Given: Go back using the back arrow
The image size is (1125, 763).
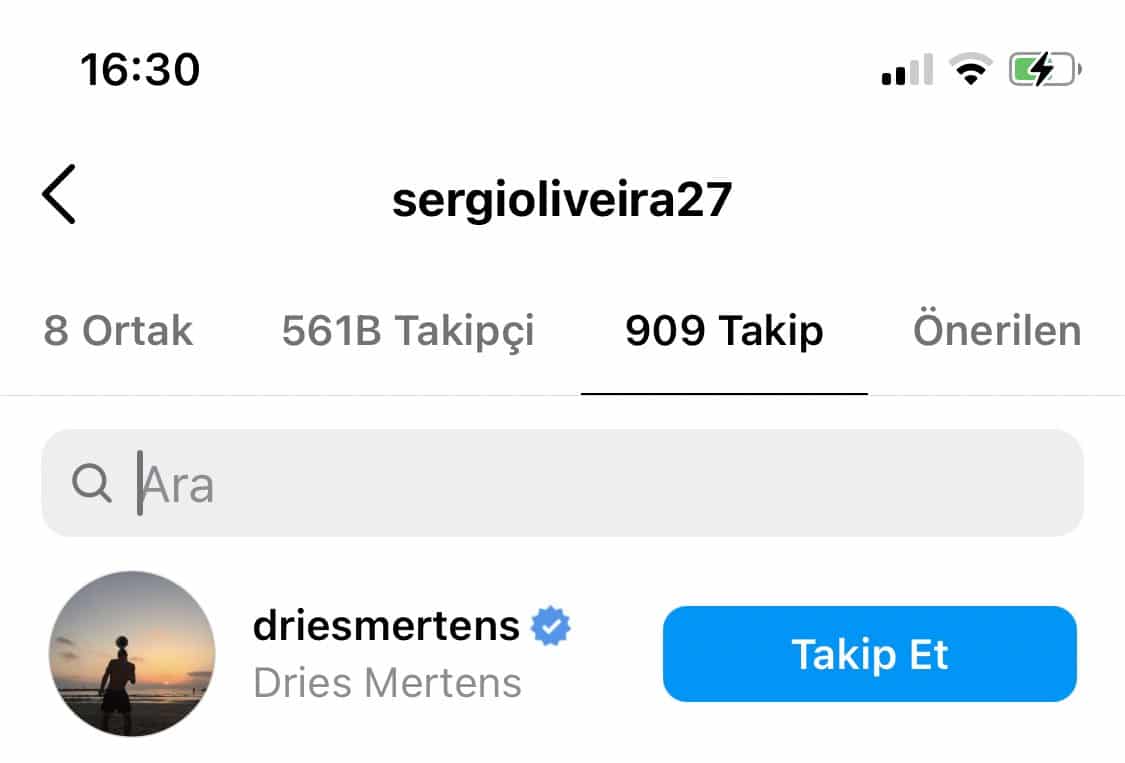Looking at the screenshot, I should 59,195.
